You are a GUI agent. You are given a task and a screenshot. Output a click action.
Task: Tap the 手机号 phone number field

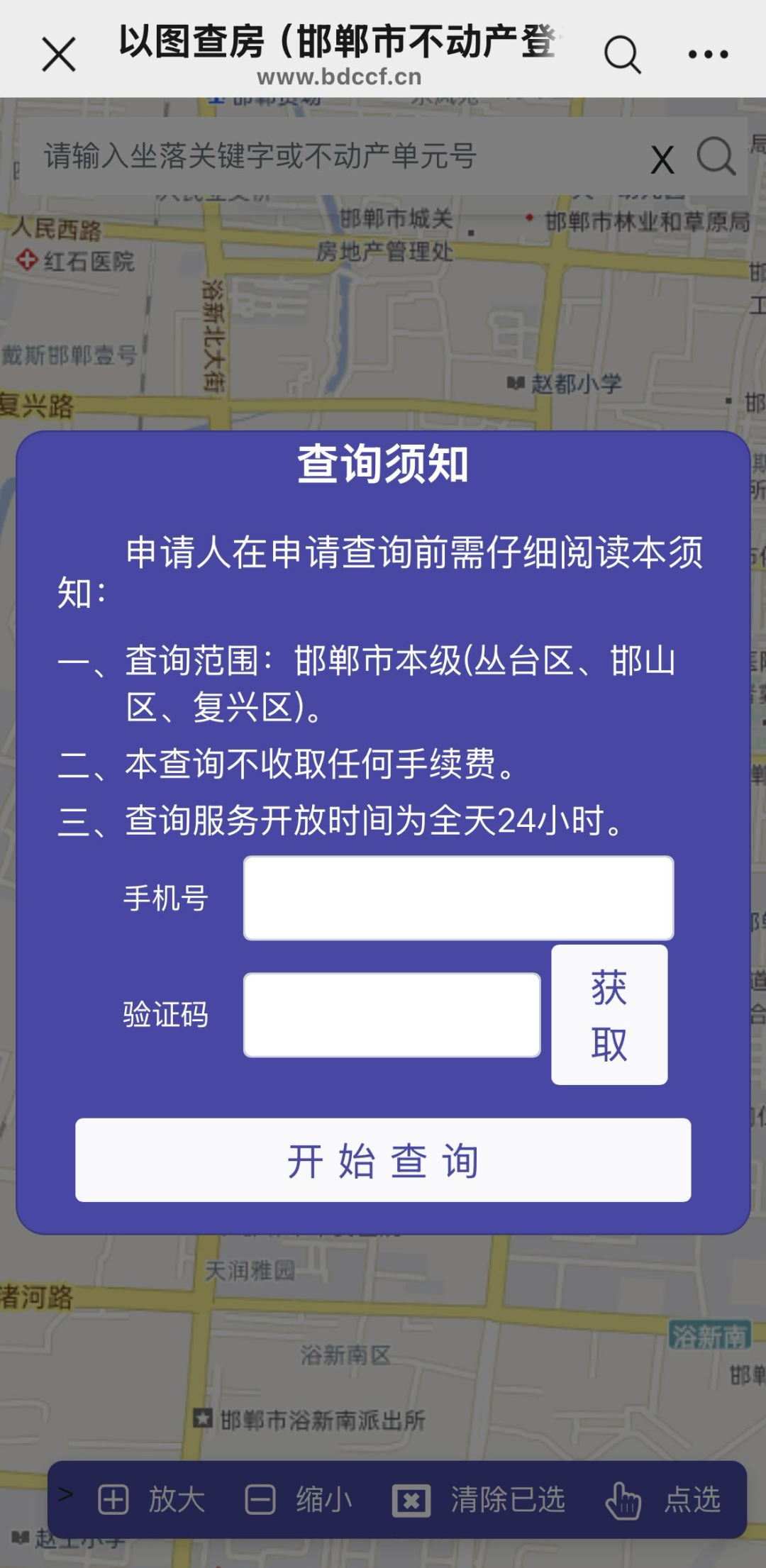pyautogui.click(x=458, y=898)
